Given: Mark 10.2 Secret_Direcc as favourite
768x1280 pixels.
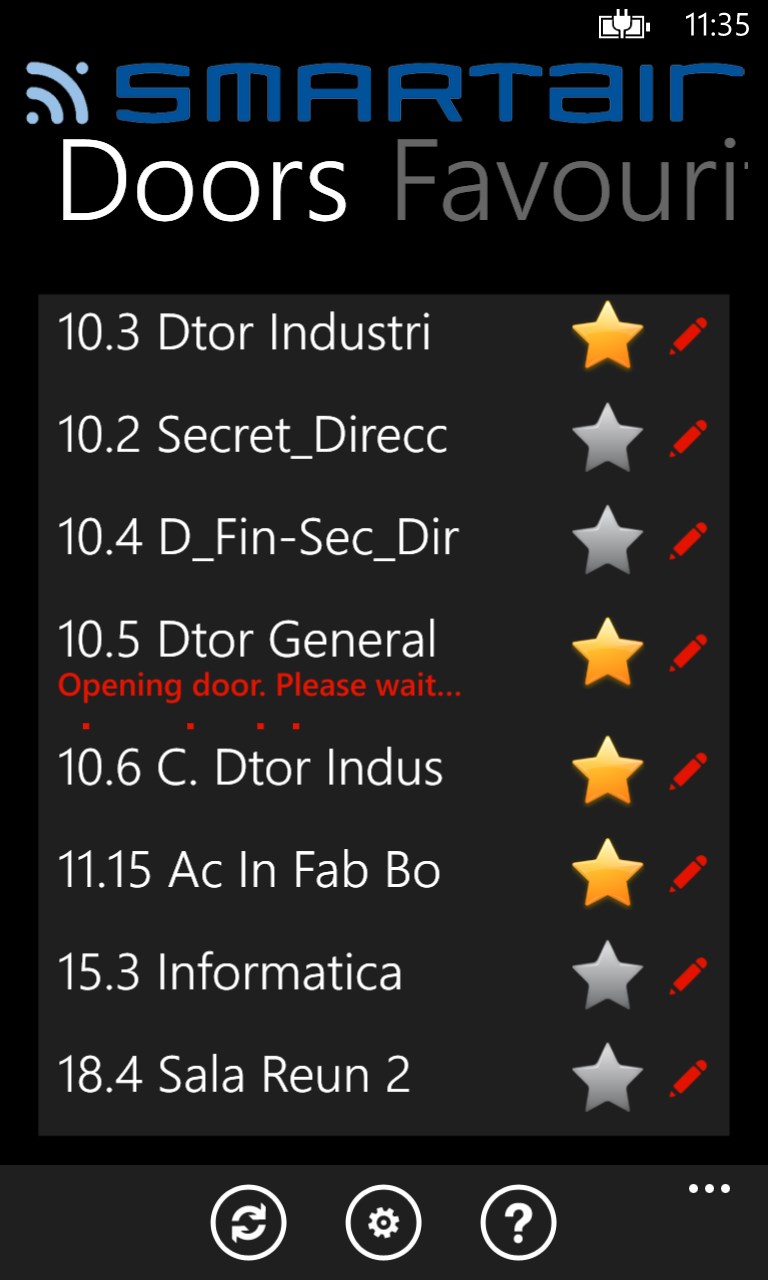Looking at the screenshot, I should (607, 438).
